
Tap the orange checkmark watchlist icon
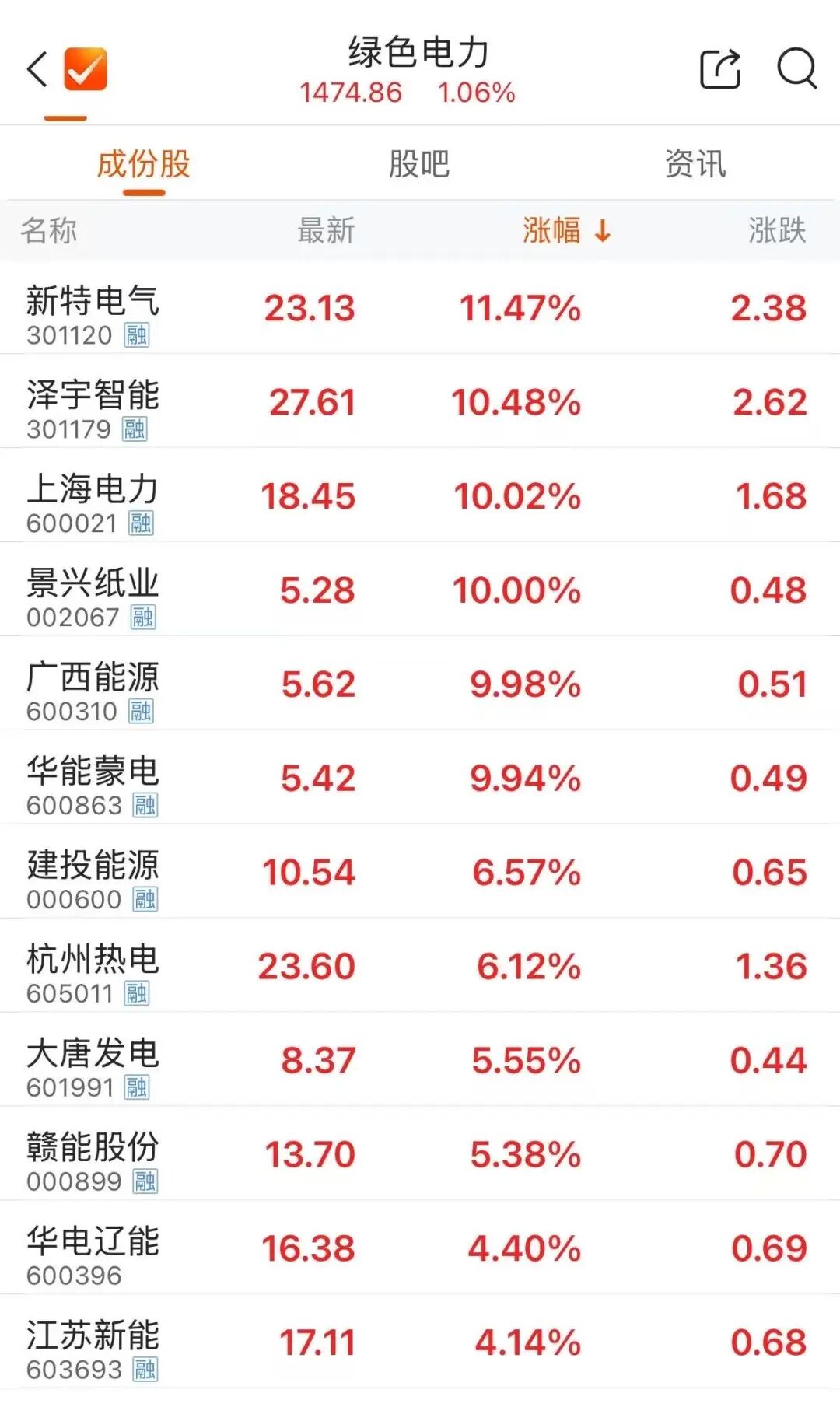point(86,69)
